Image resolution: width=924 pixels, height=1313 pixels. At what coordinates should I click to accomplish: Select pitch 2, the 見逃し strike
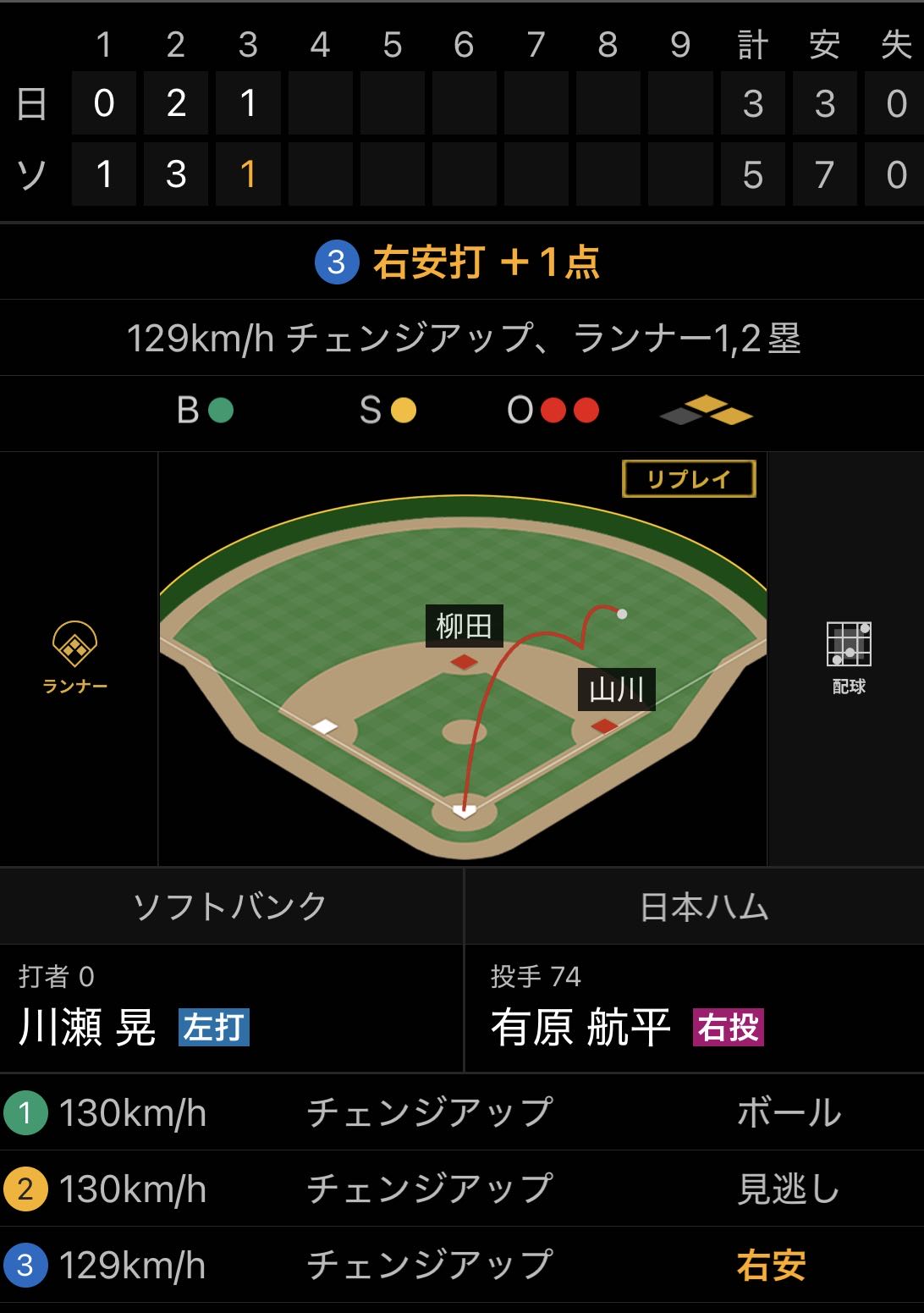coord(462,1189)
